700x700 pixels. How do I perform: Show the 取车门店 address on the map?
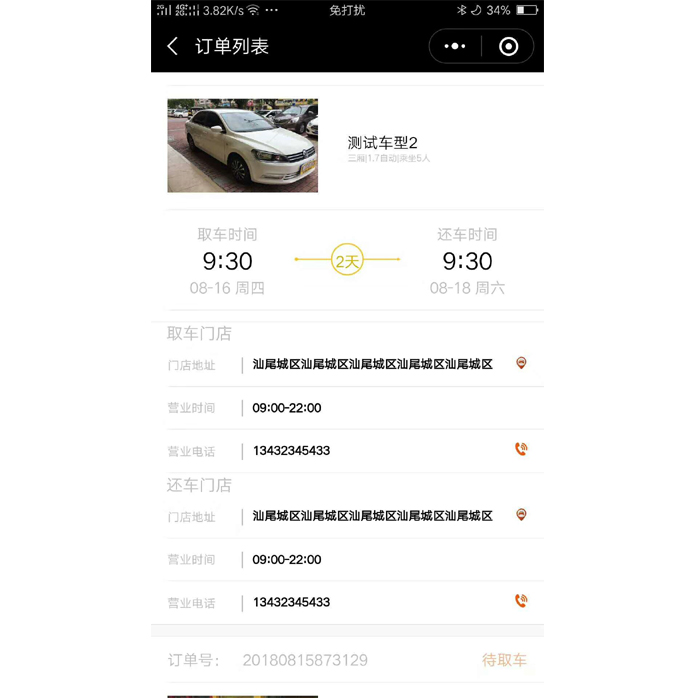tap(521, 363)
